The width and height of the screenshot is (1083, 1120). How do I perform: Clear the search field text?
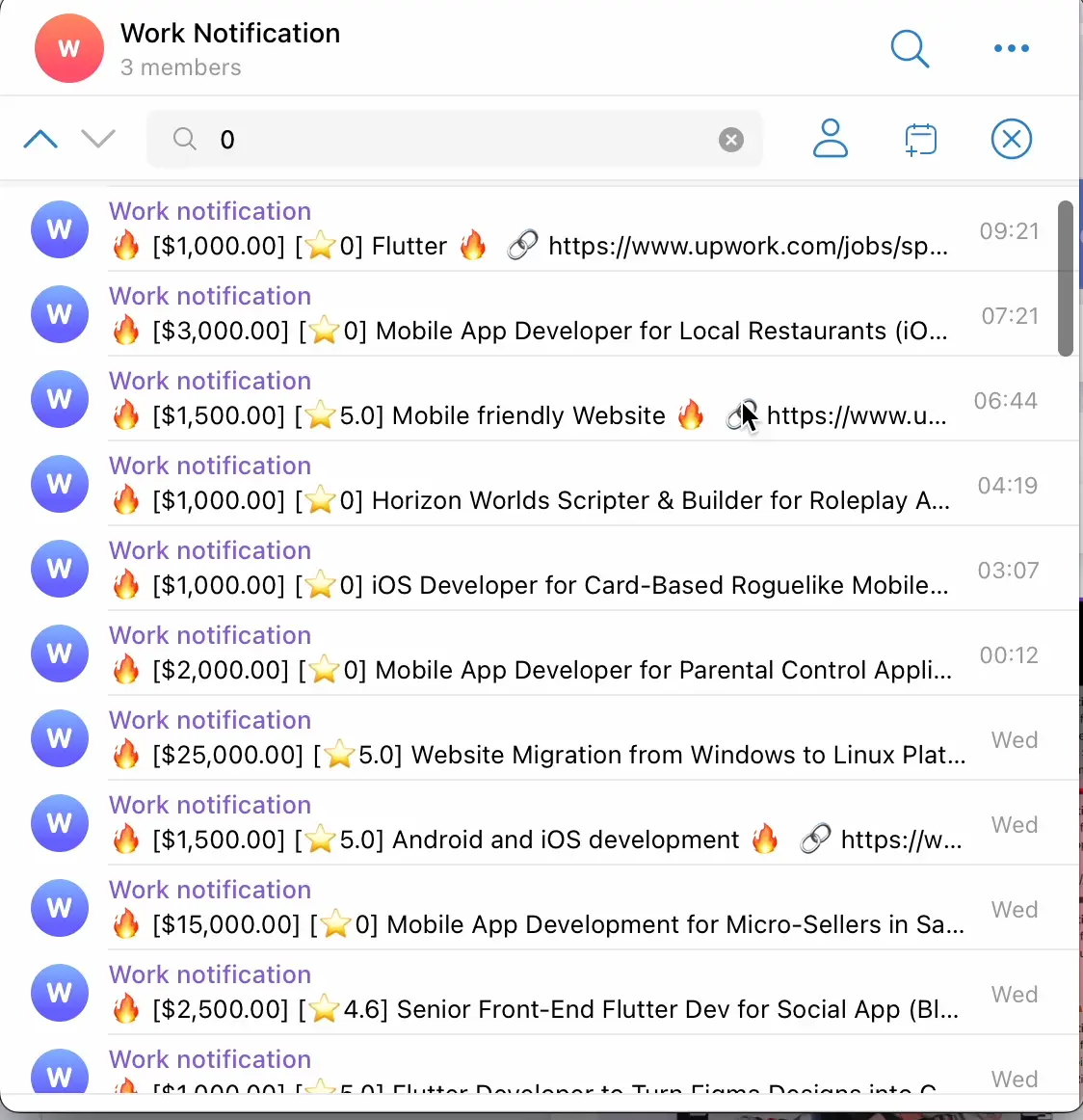(731, 140)
